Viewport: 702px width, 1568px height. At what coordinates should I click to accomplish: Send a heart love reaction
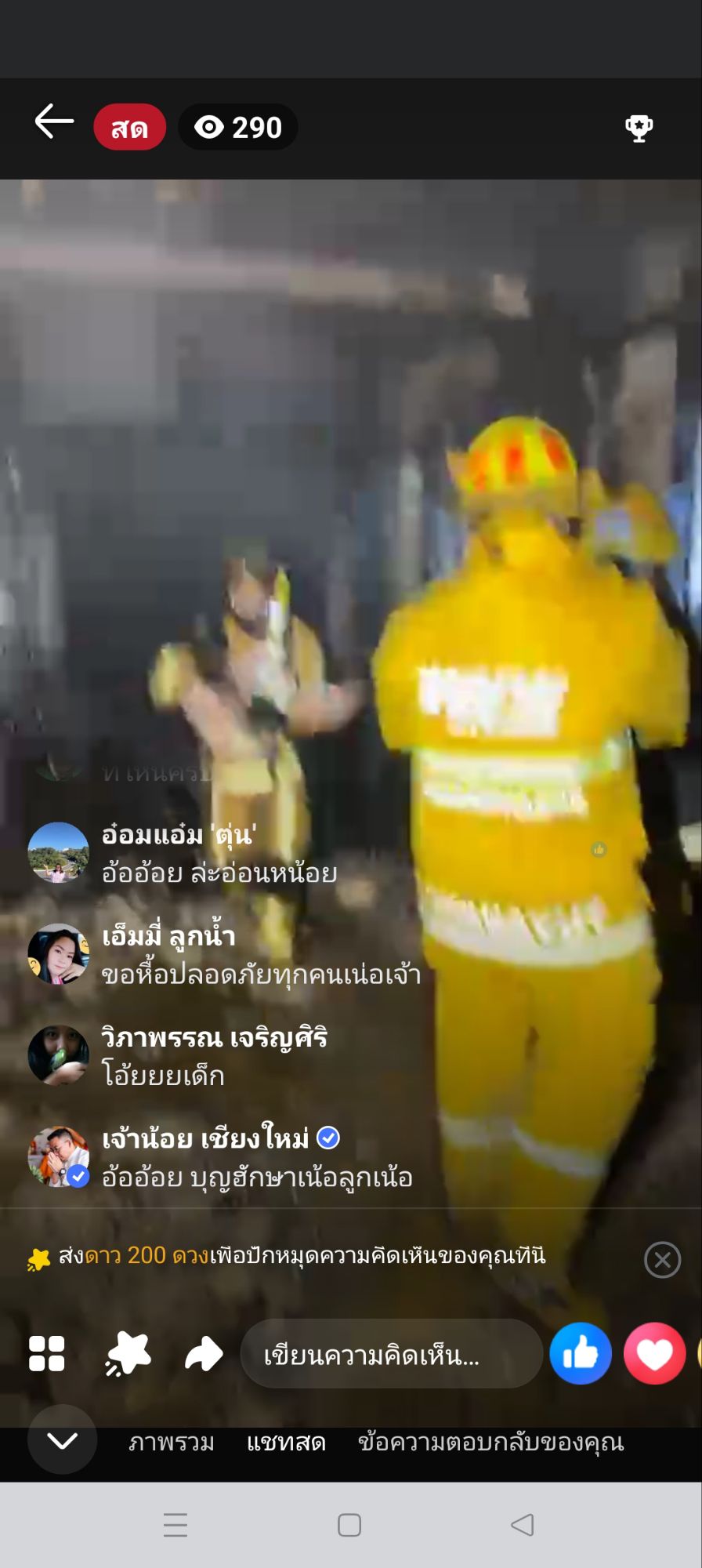pos(654,1354)
